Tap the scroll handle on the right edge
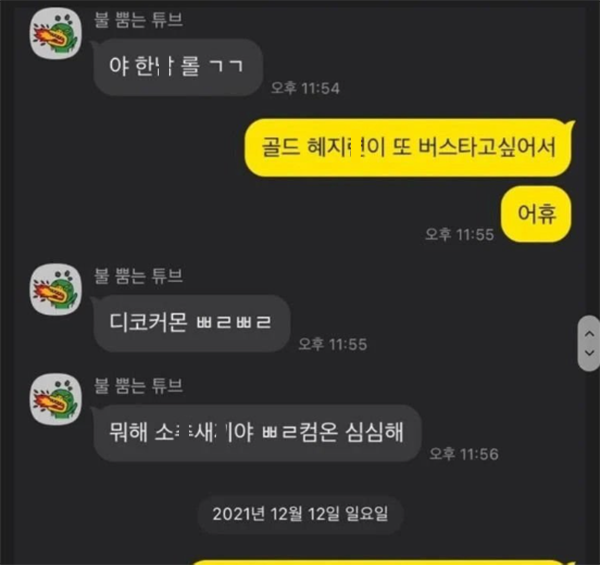600x565 pixels. click(x=589, y=344)
